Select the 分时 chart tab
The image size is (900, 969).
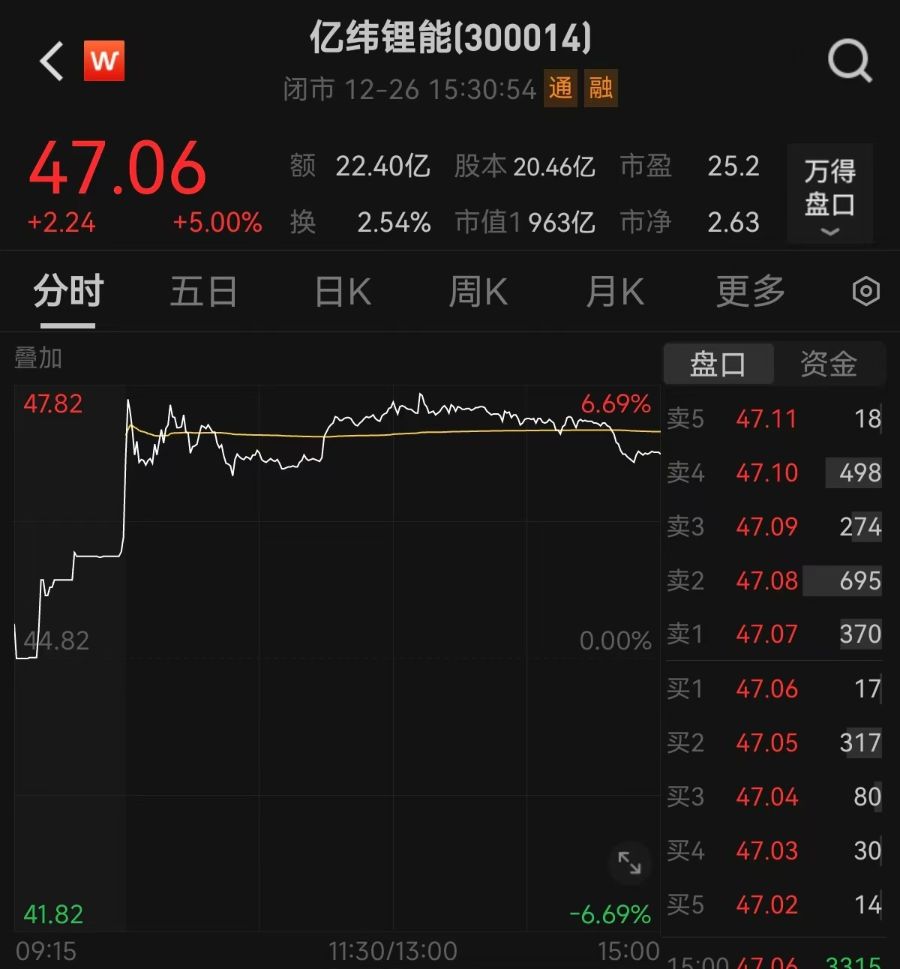tap(68, 292)
